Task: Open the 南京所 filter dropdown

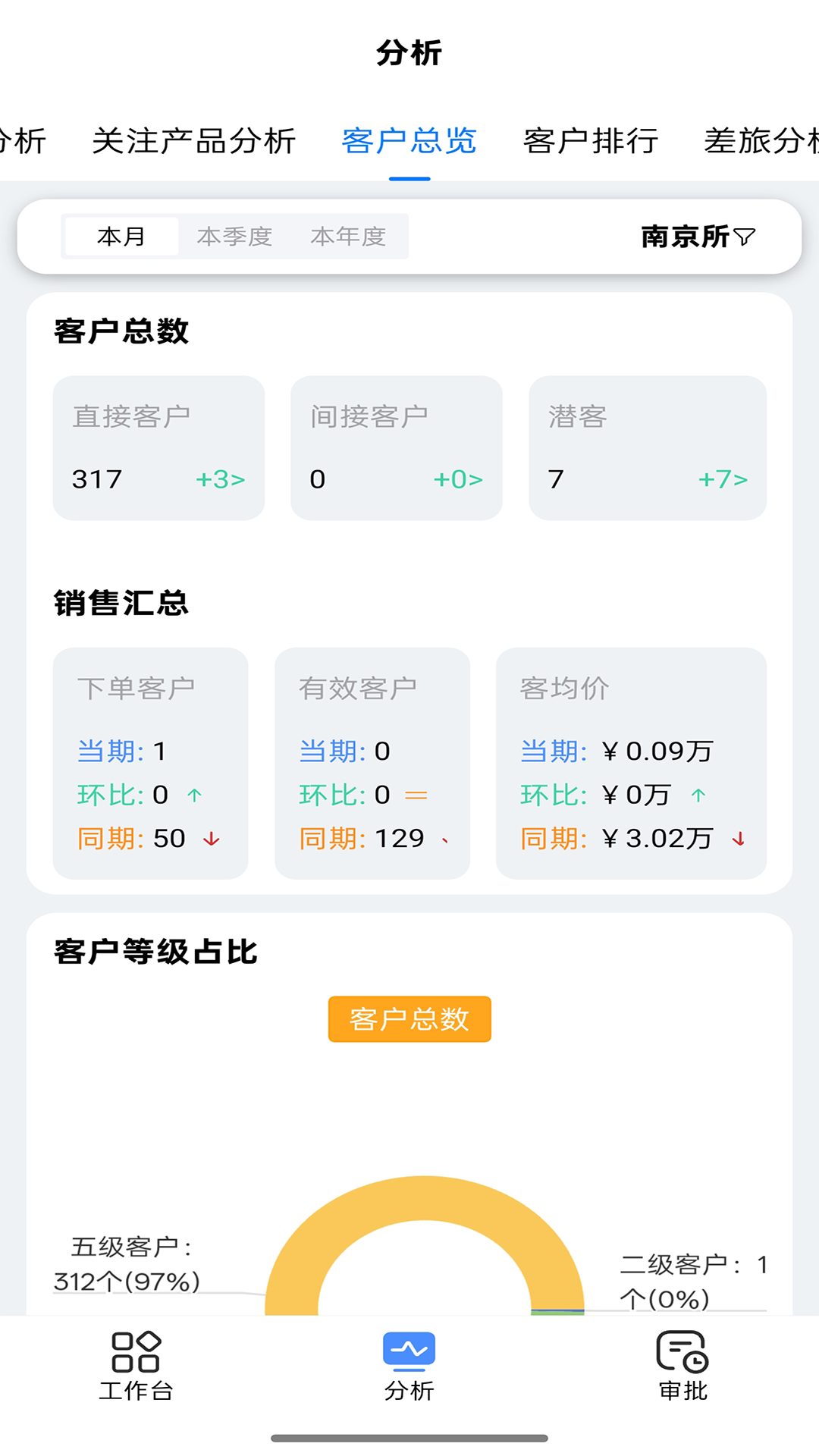Action: [698, 237]
